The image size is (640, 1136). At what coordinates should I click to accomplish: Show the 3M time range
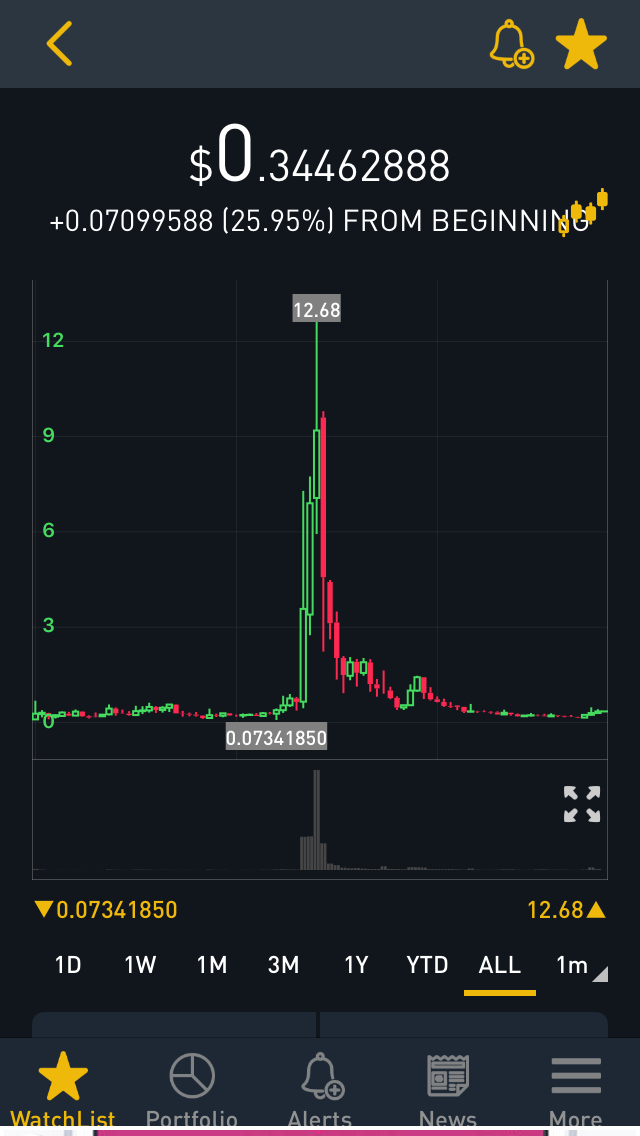(x=283, y=965)
